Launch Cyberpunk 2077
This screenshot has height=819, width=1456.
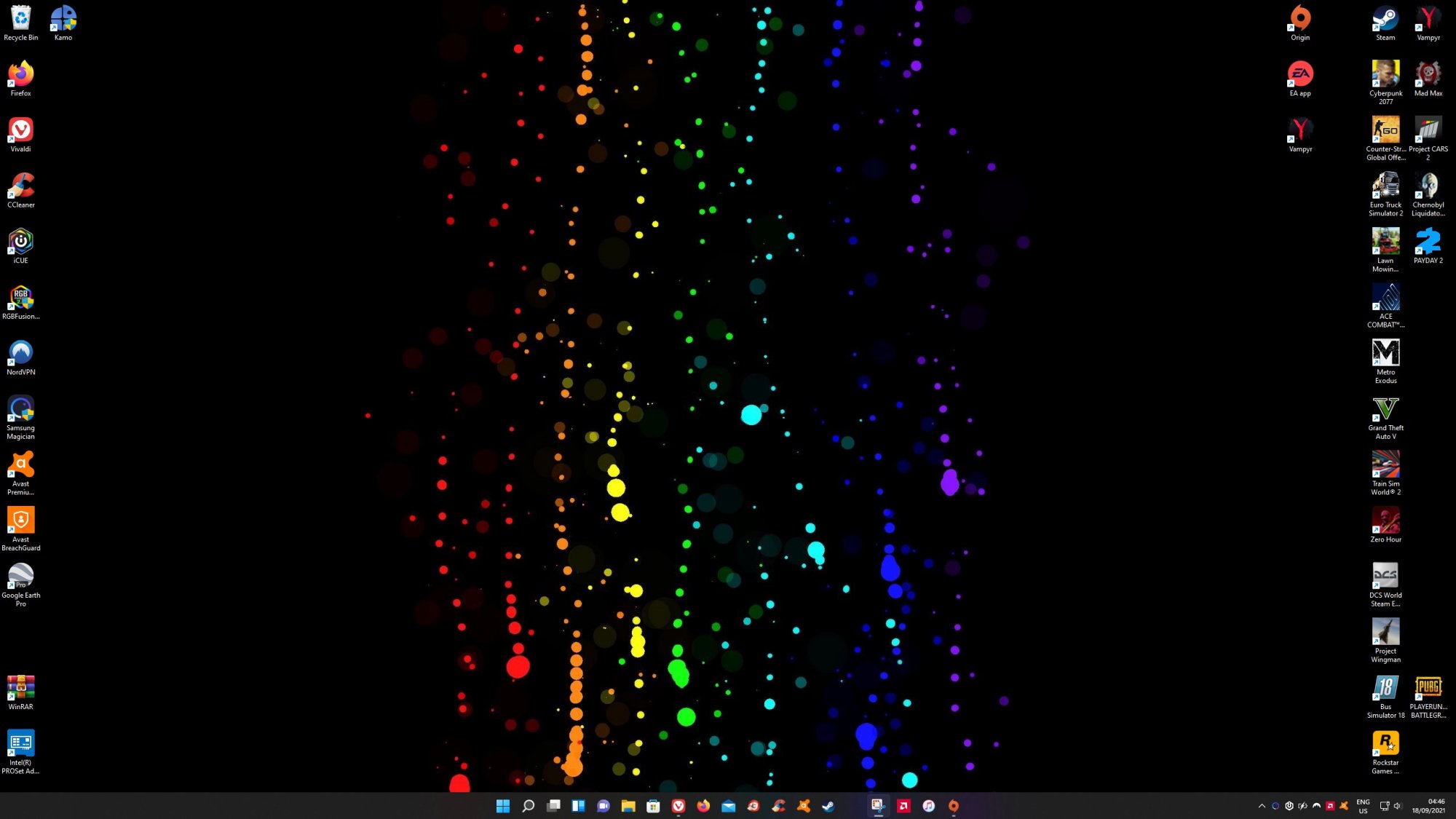click(1385, 77)
